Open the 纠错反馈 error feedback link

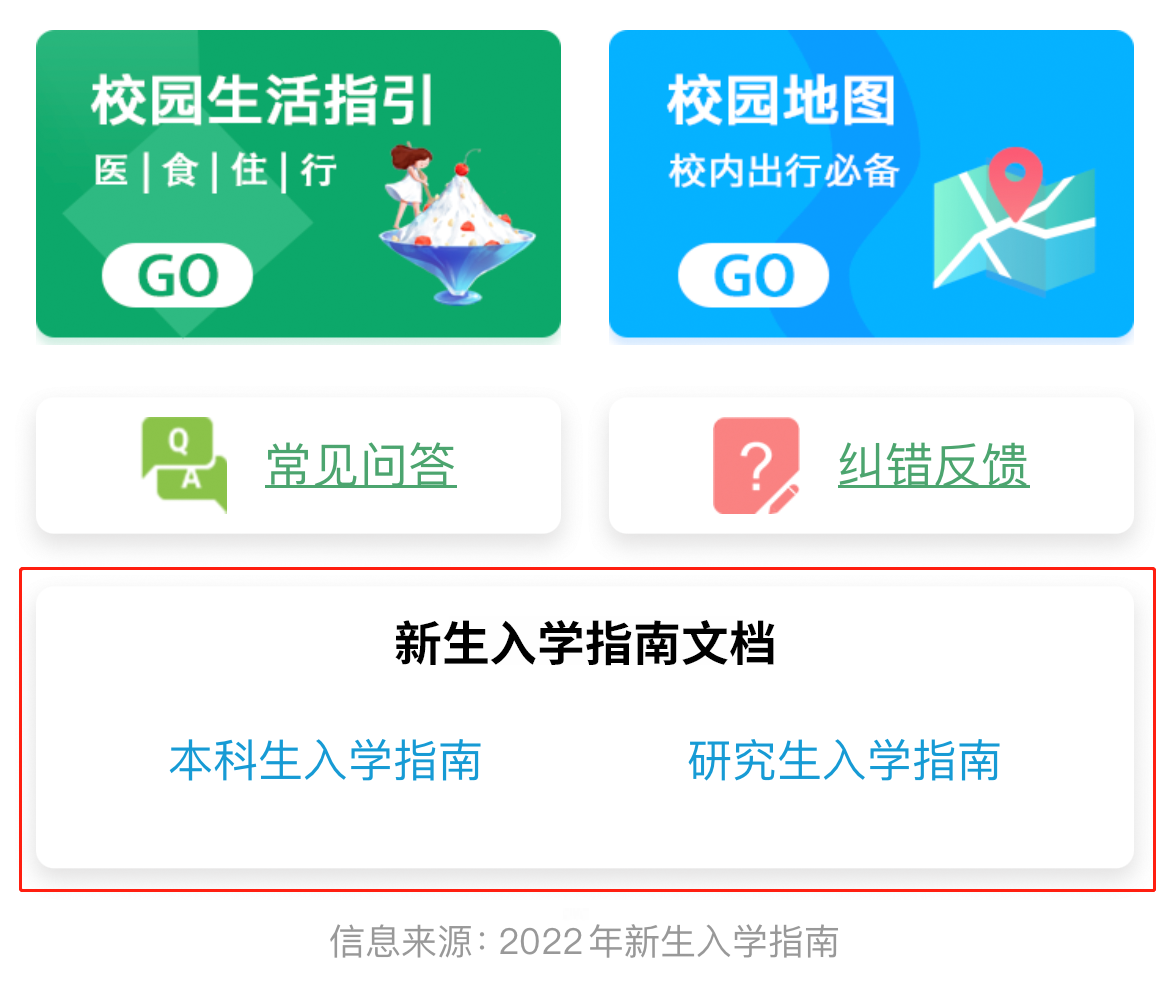(933, 466)
